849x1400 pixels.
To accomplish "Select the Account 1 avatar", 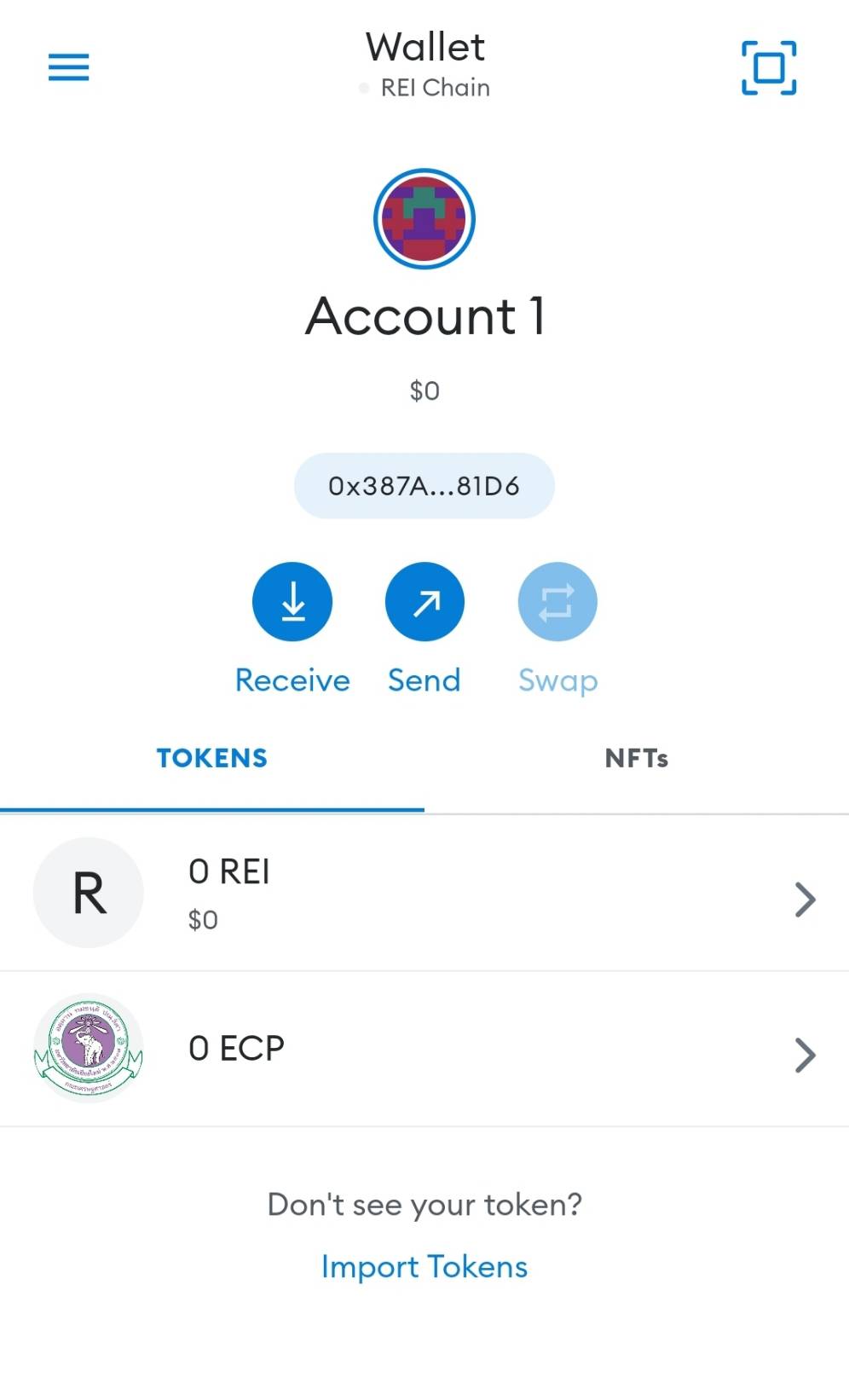I will 424,218.
